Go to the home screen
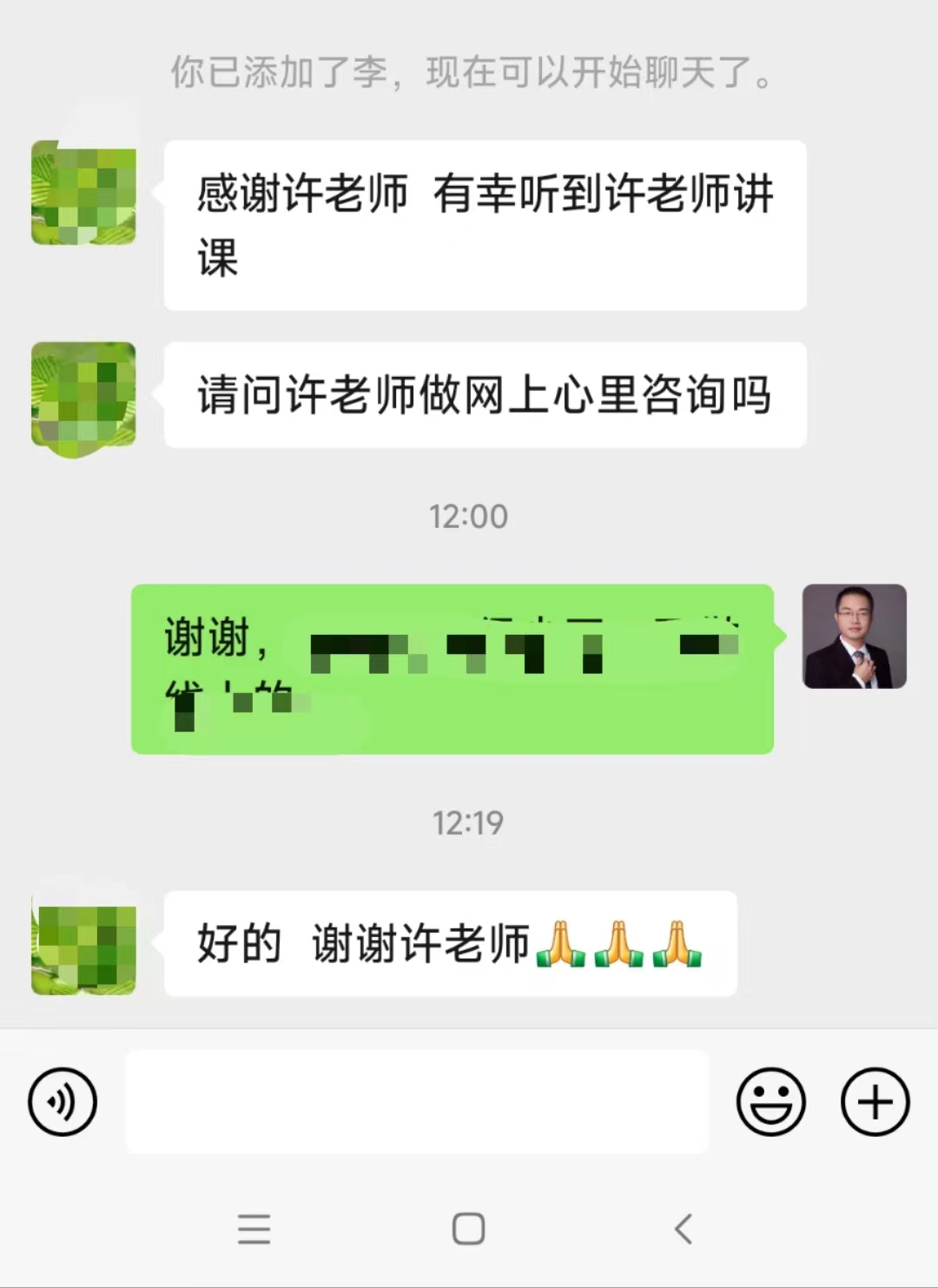Image resolution: width=938 pixels, height=1288 pixels. pos(468,1229)
